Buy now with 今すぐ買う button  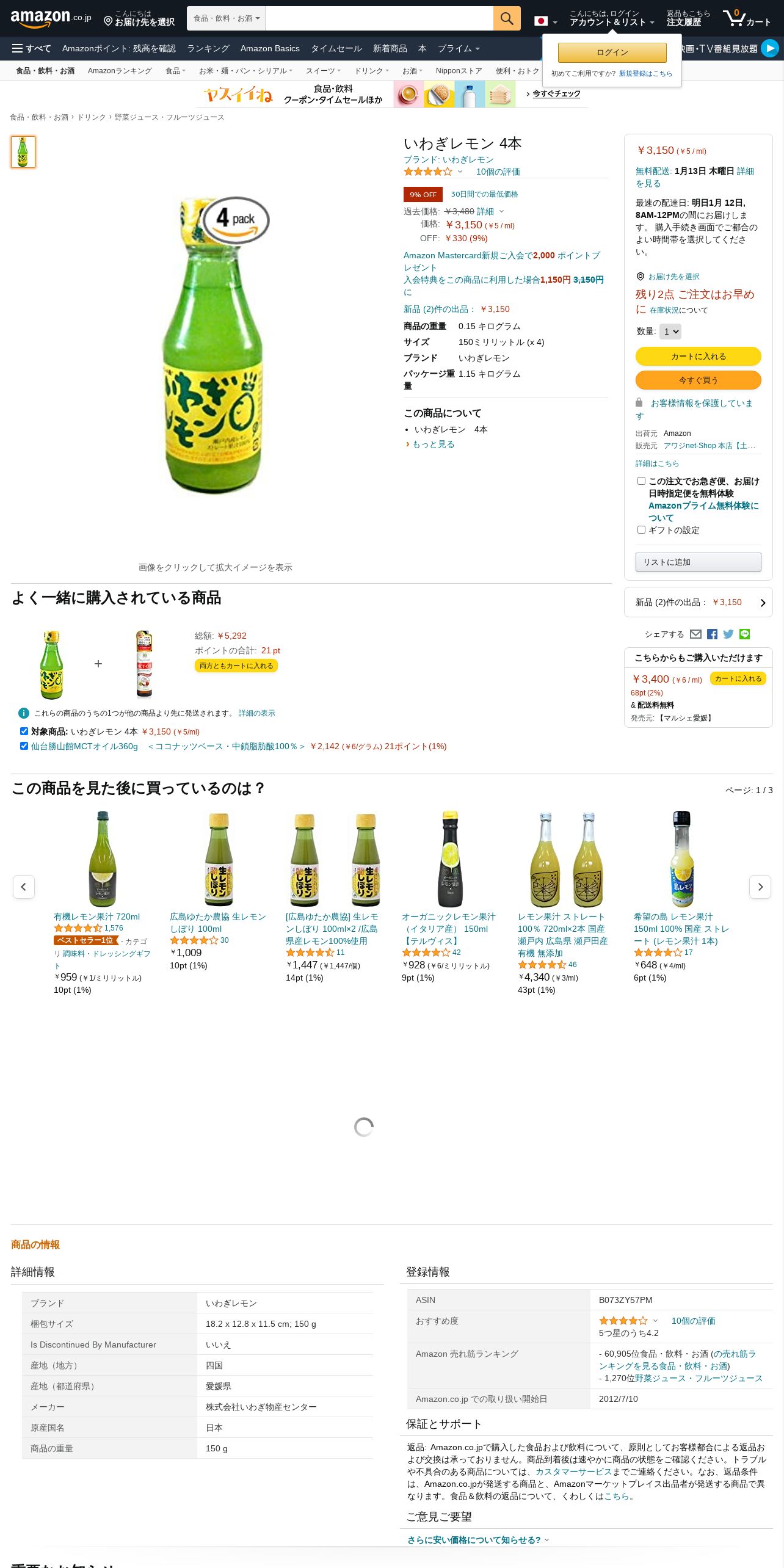coord(698,380)
